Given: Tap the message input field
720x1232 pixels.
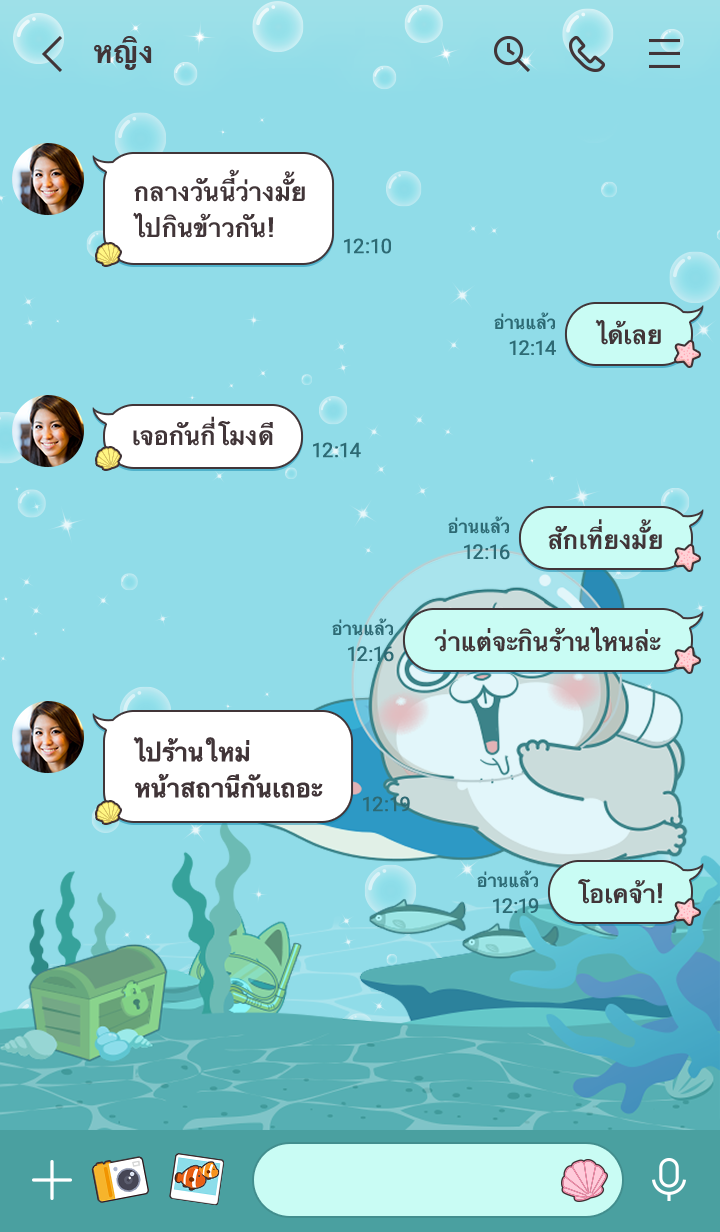Looking at the screenshot, I should tap(405, 1180).
